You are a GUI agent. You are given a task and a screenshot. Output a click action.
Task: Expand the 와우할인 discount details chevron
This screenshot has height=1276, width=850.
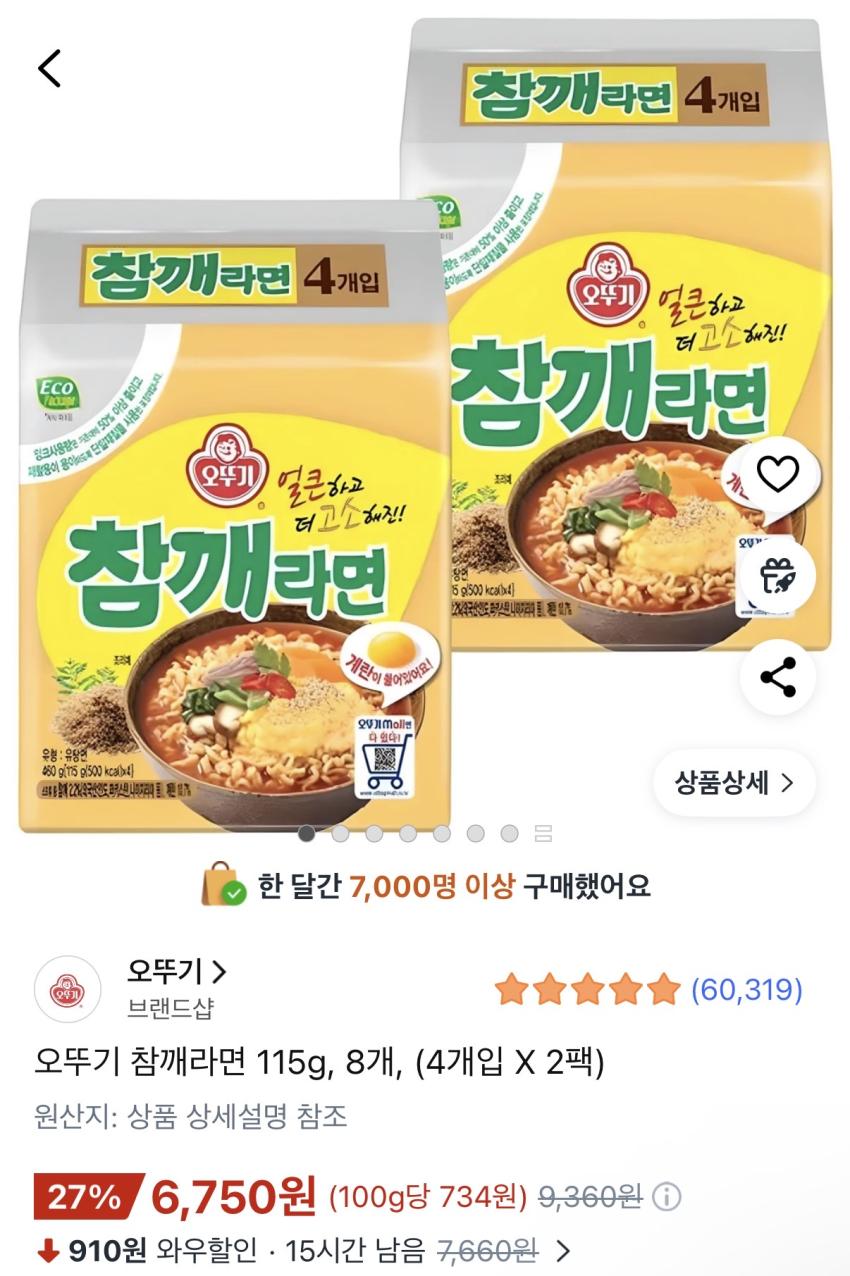coord(563,1250)
